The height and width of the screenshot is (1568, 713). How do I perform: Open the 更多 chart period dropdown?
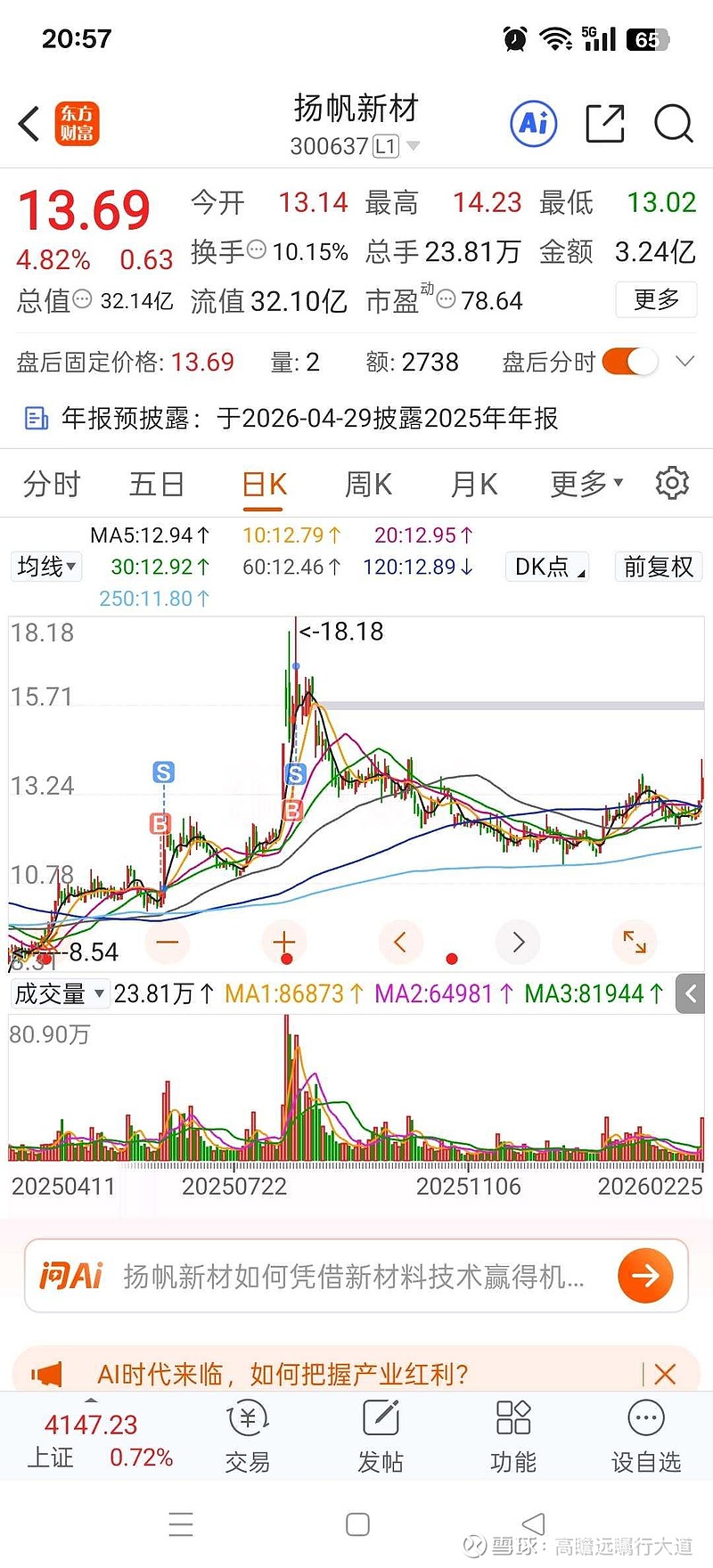click(586, 484)
